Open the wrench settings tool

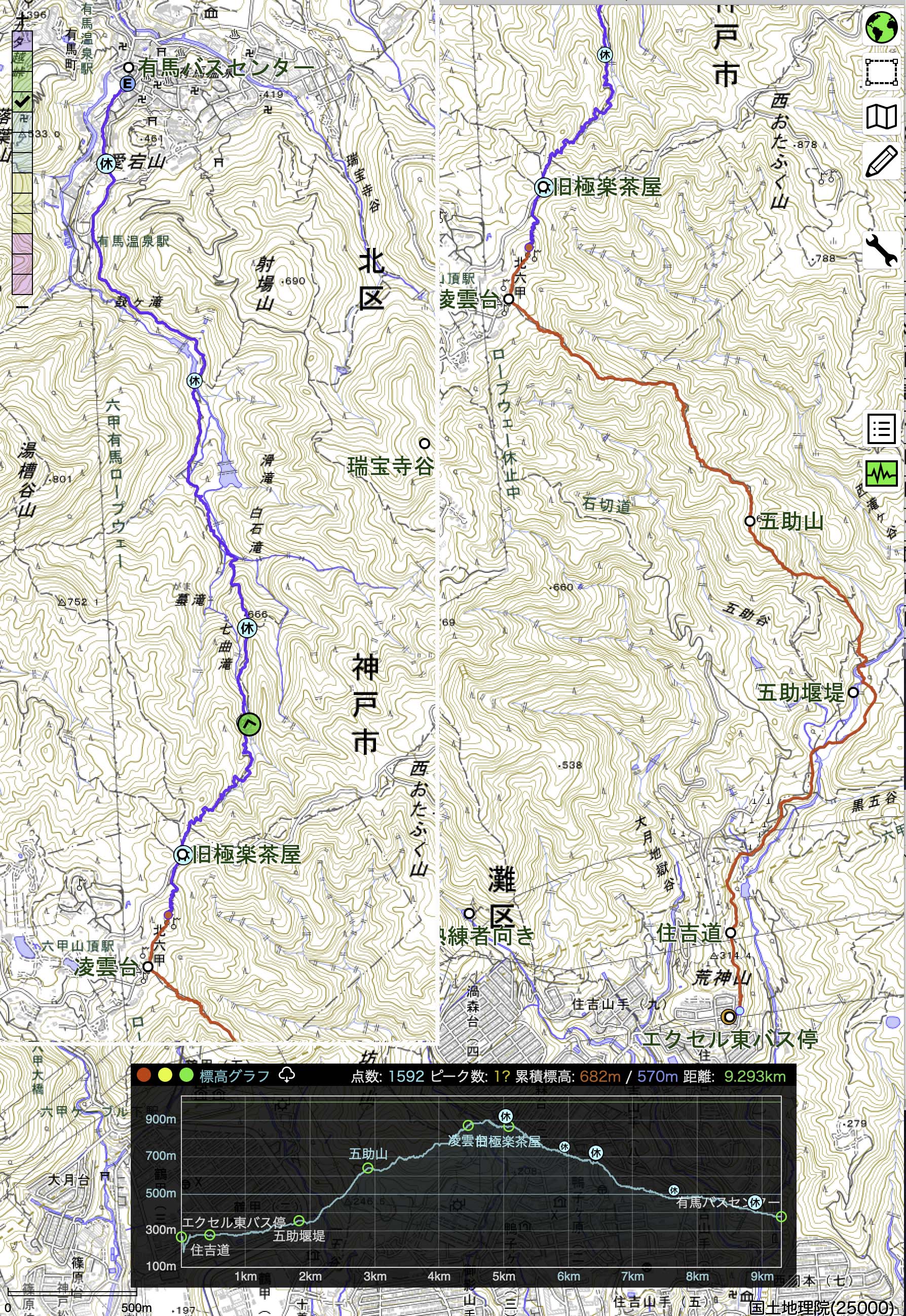pyautogui.click(x=881, y=249)
